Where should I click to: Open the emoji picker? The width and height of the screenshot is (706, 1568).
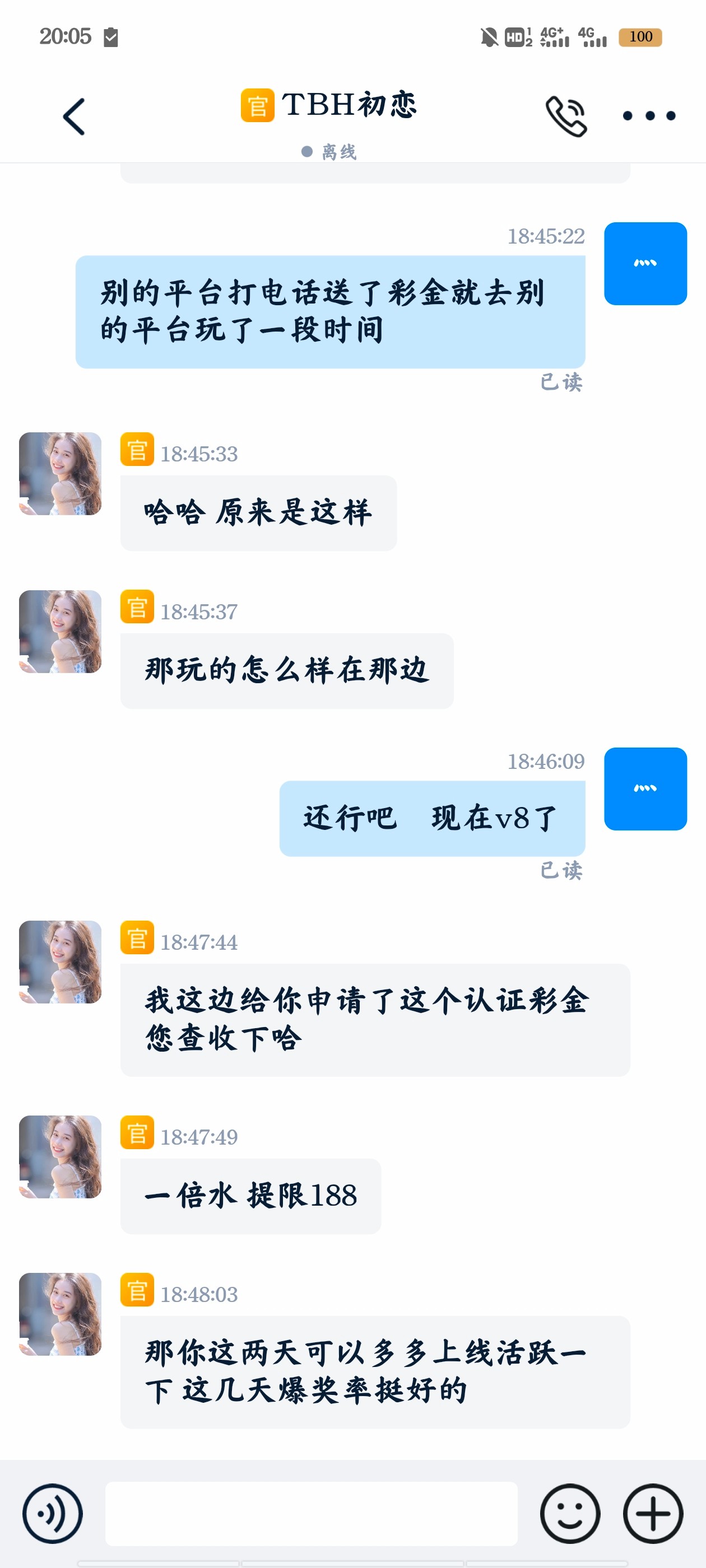[569, 1513]
